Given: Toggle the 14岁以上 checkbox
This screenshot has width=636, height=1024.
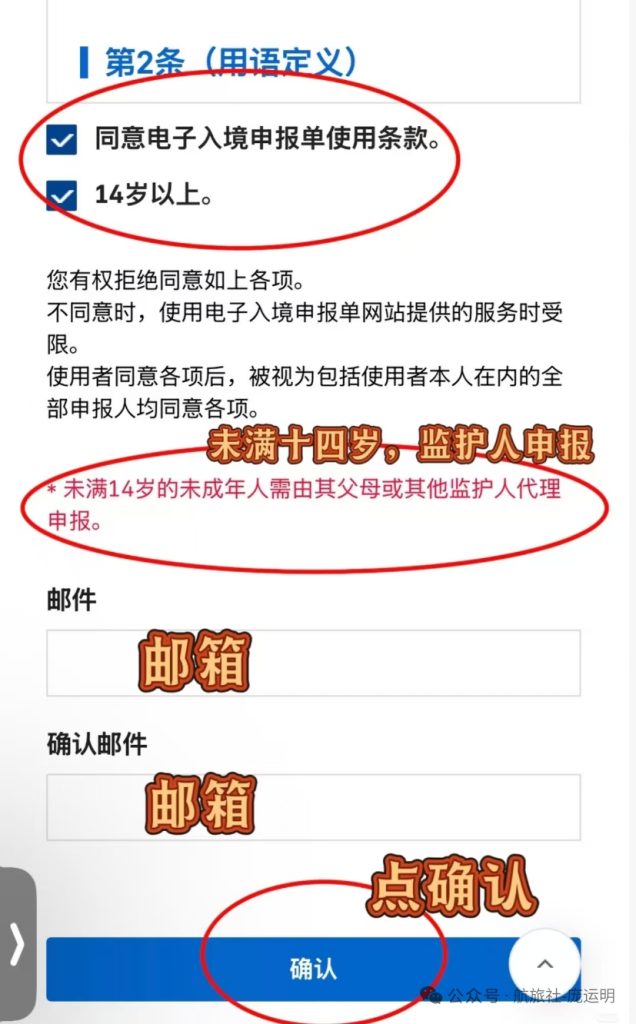Looking at the screenshot, I should pyautogui.click(x=61, y=196).
